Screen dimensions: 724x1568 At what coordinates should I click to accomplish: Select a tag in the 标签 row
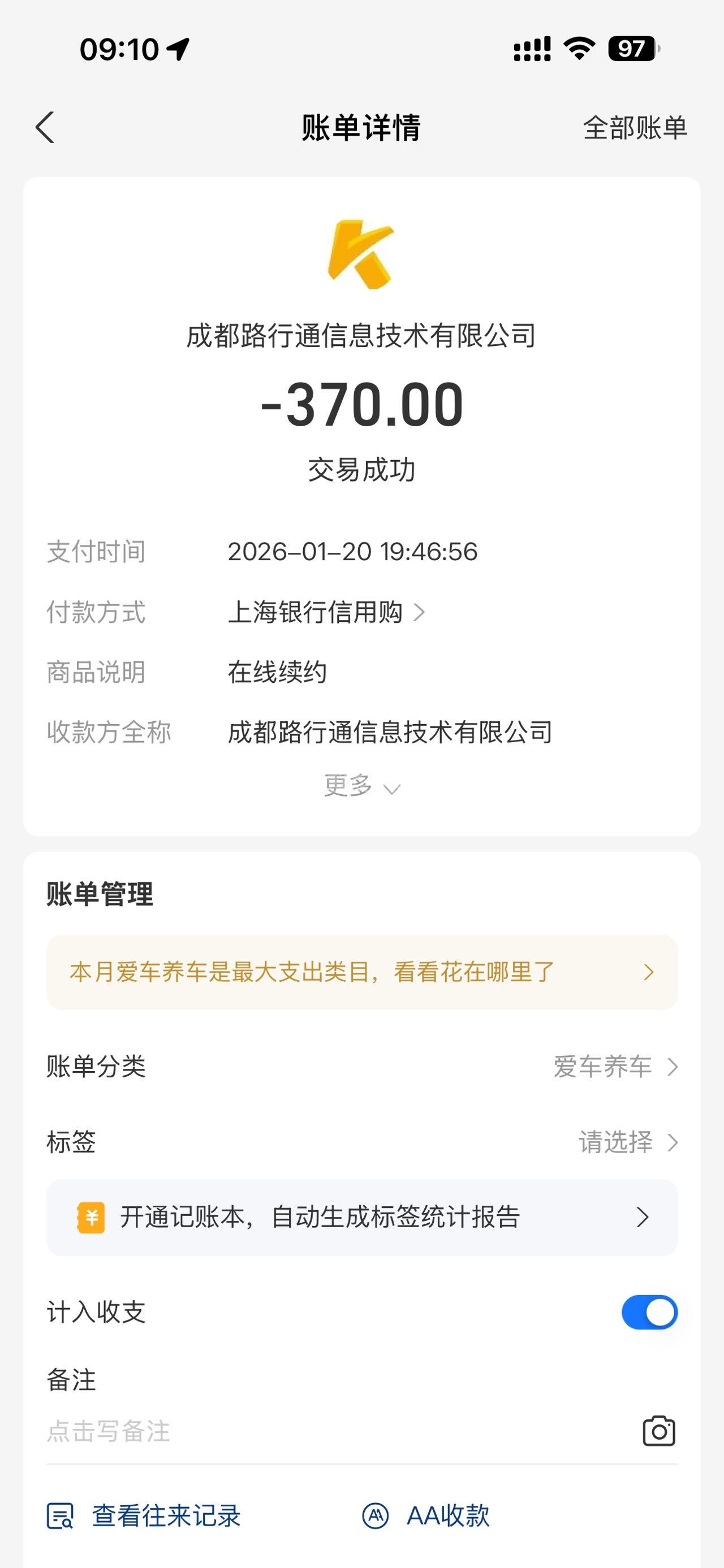point(627,1142)
